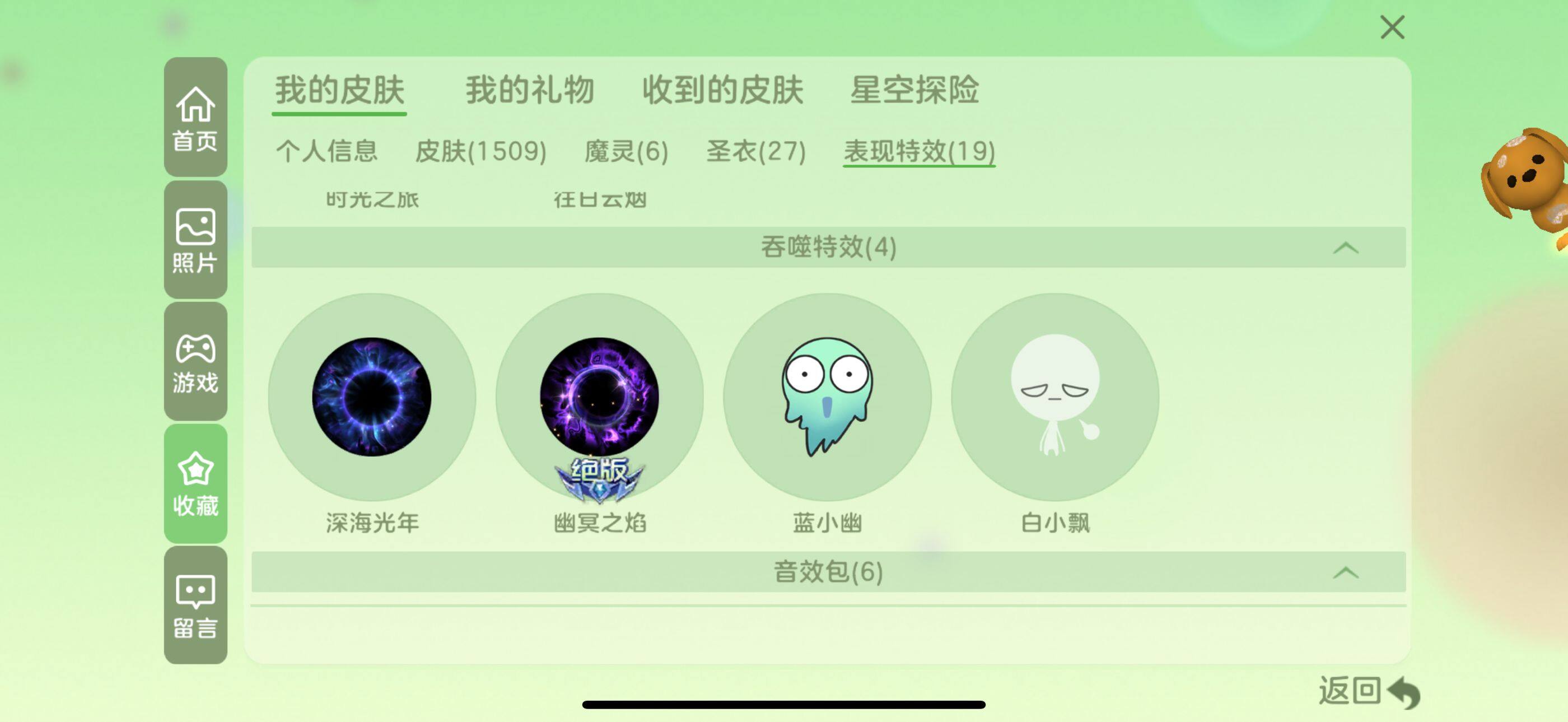Select the 收藏 collection section
The image size is (1568, 722).
(195, 483)
